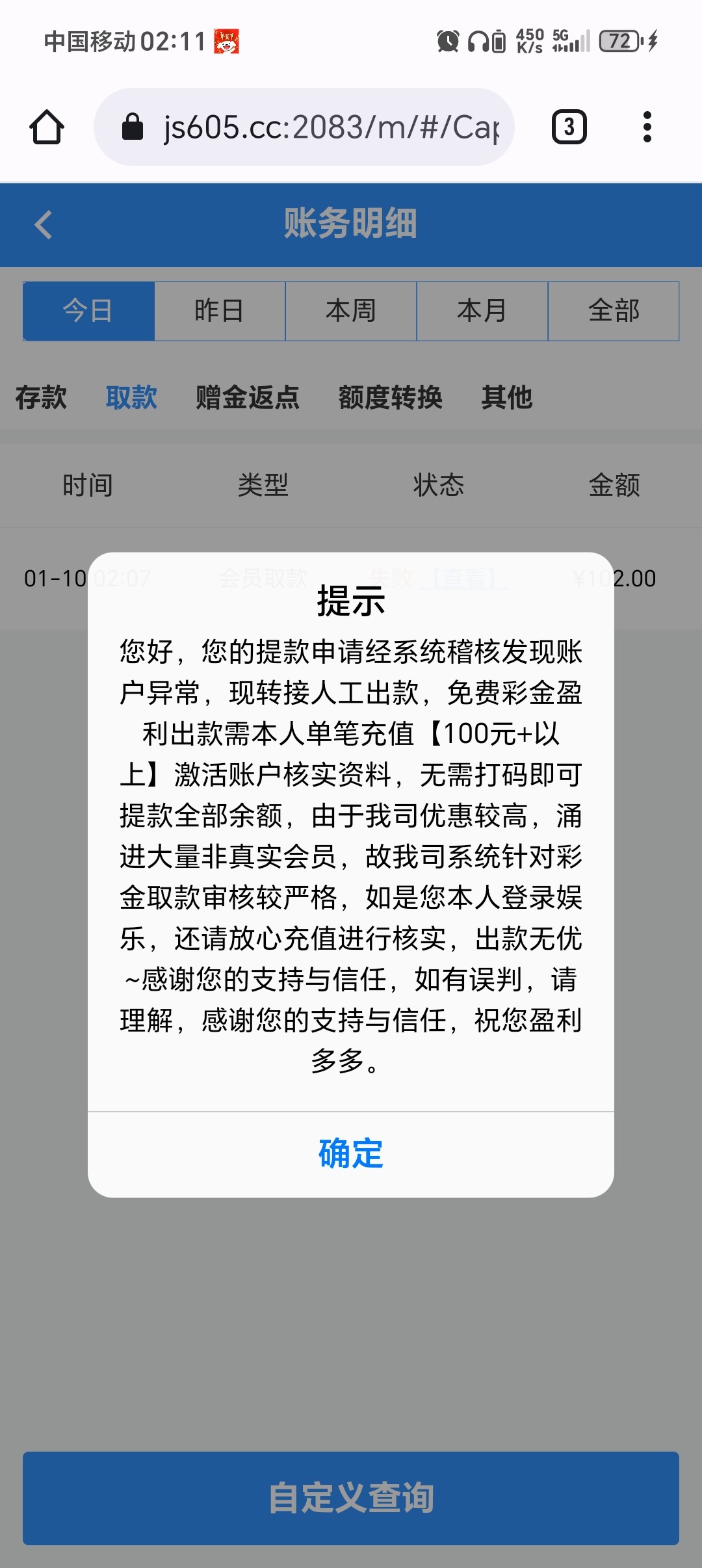Confirm the dialog with 确定

pyautogui.click(x=351, y=1154)
